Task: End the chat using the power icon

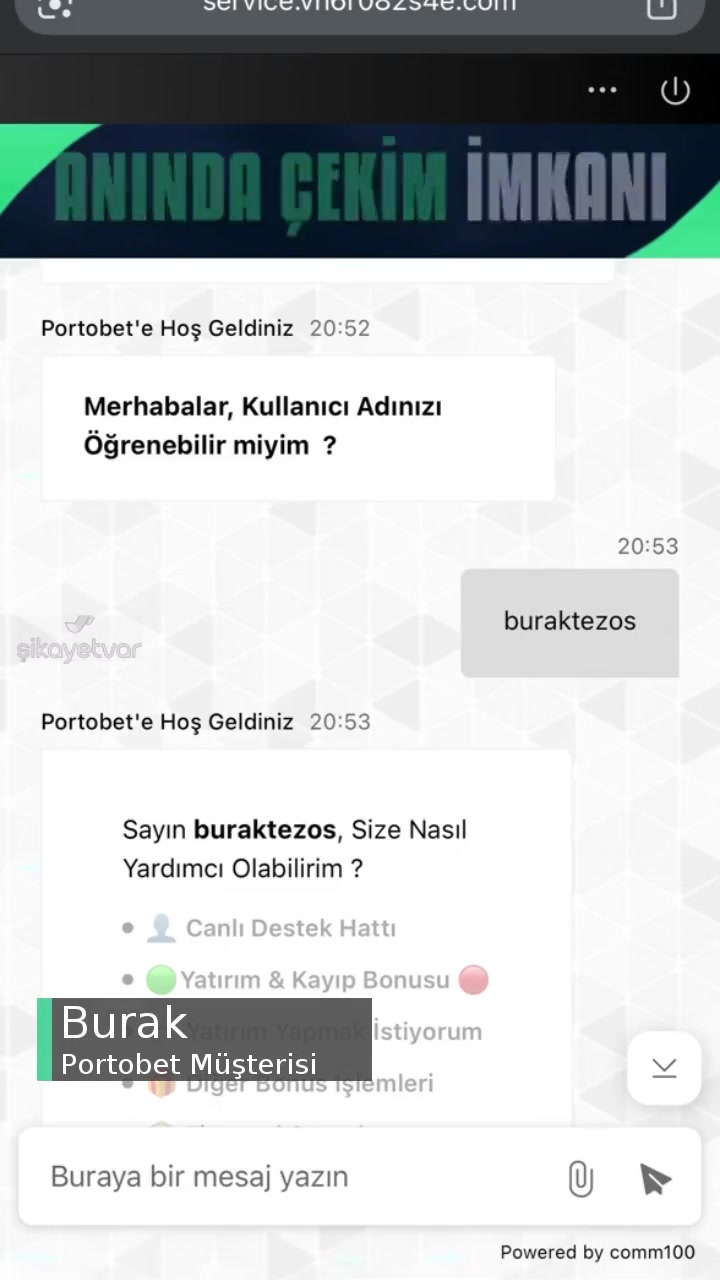Action: coord(675,90)
